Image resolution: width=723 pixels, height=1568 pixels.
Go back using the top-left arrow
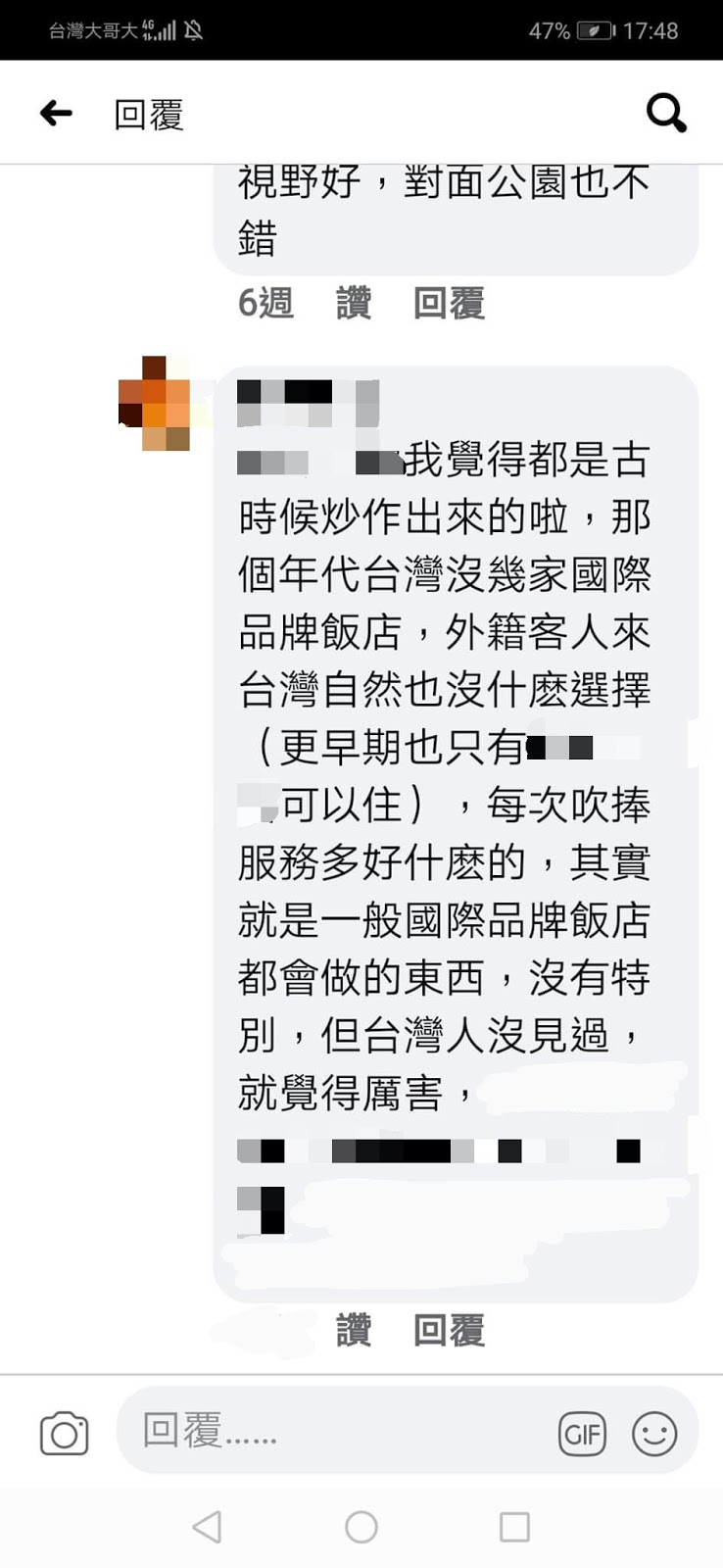pos(56,114)
